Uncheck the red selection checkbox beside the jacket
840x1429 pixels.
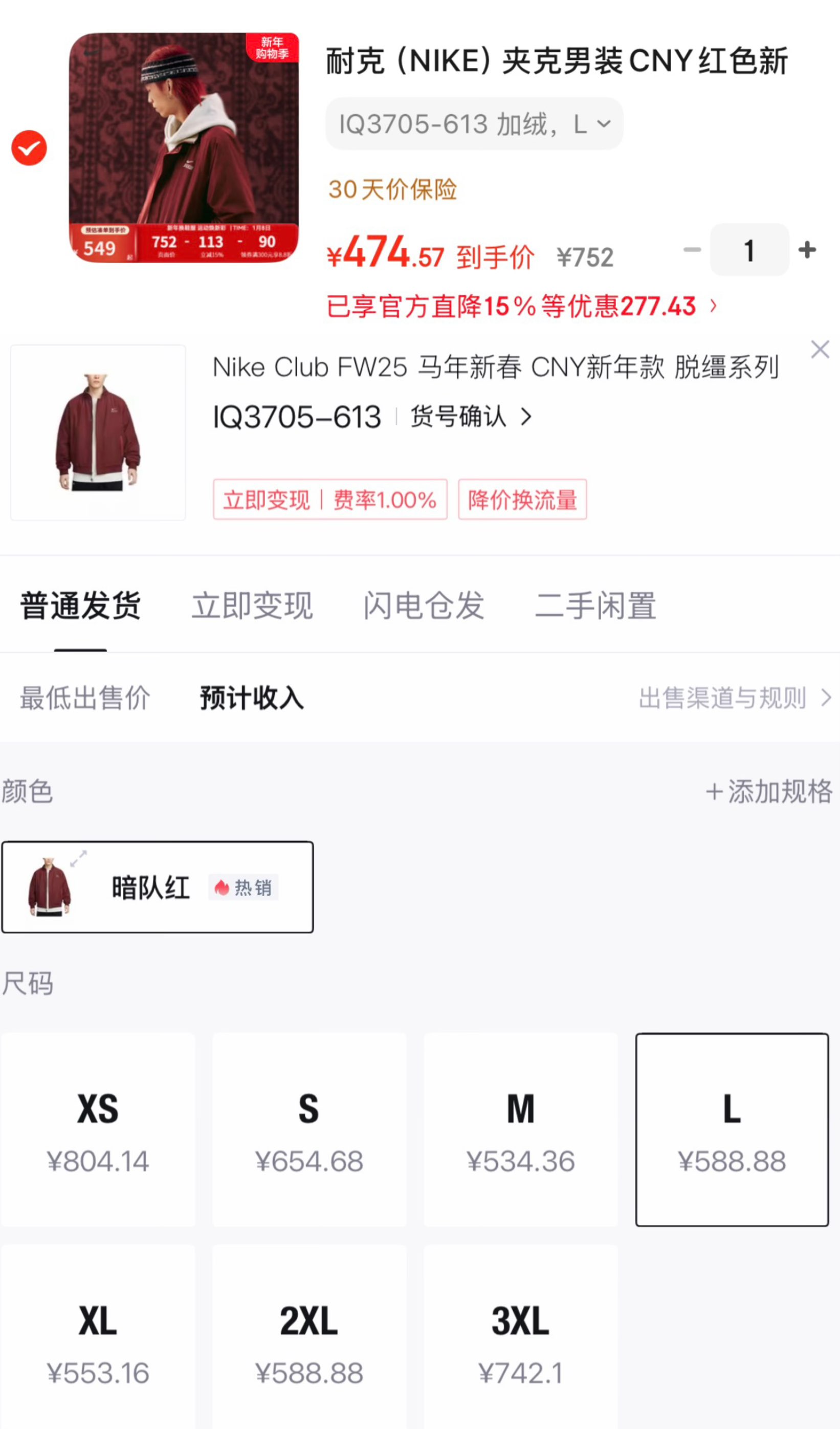pos(30,148)
